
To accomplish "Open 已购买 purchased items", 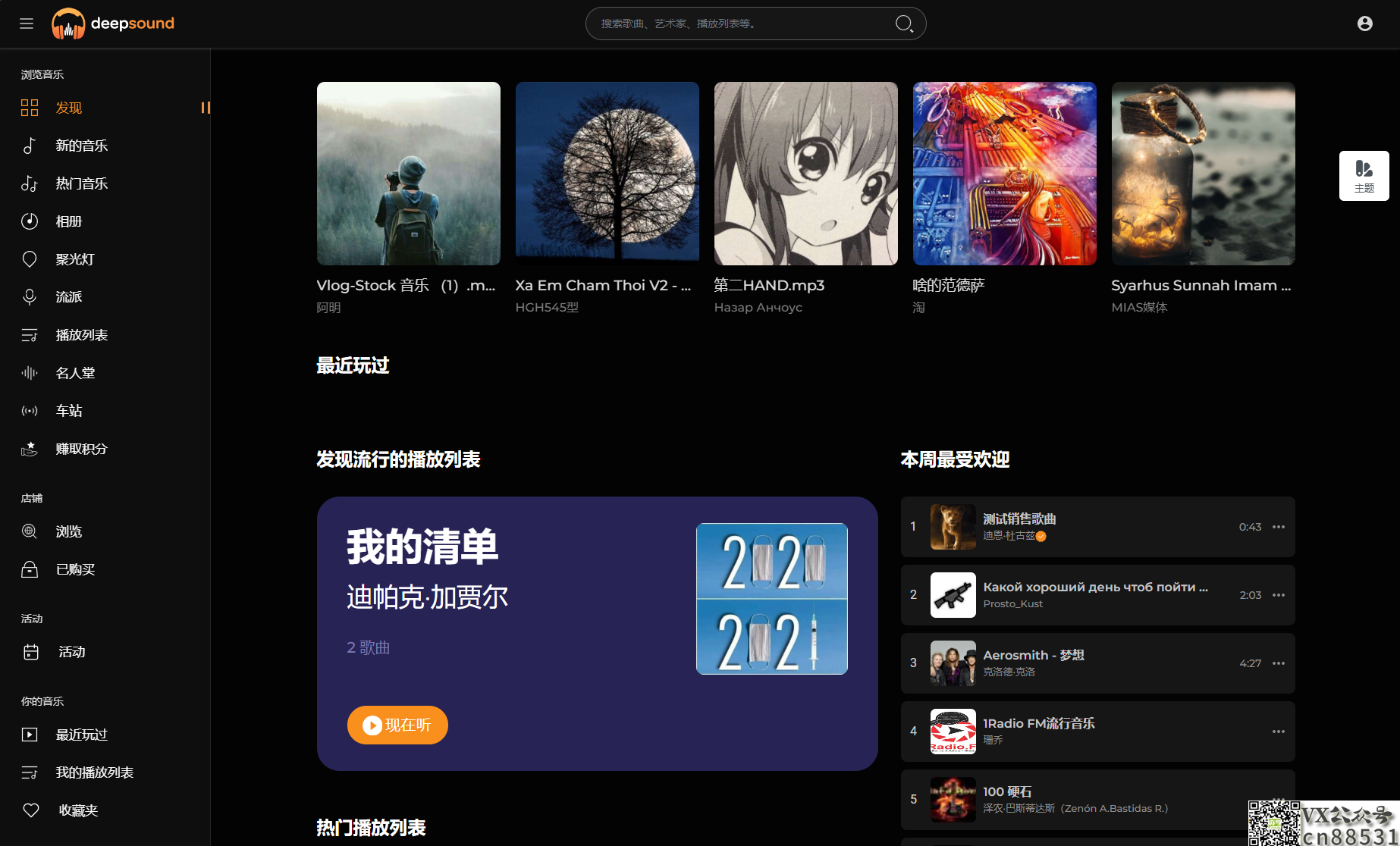I will pyautogui.click(x=75, y=569).
